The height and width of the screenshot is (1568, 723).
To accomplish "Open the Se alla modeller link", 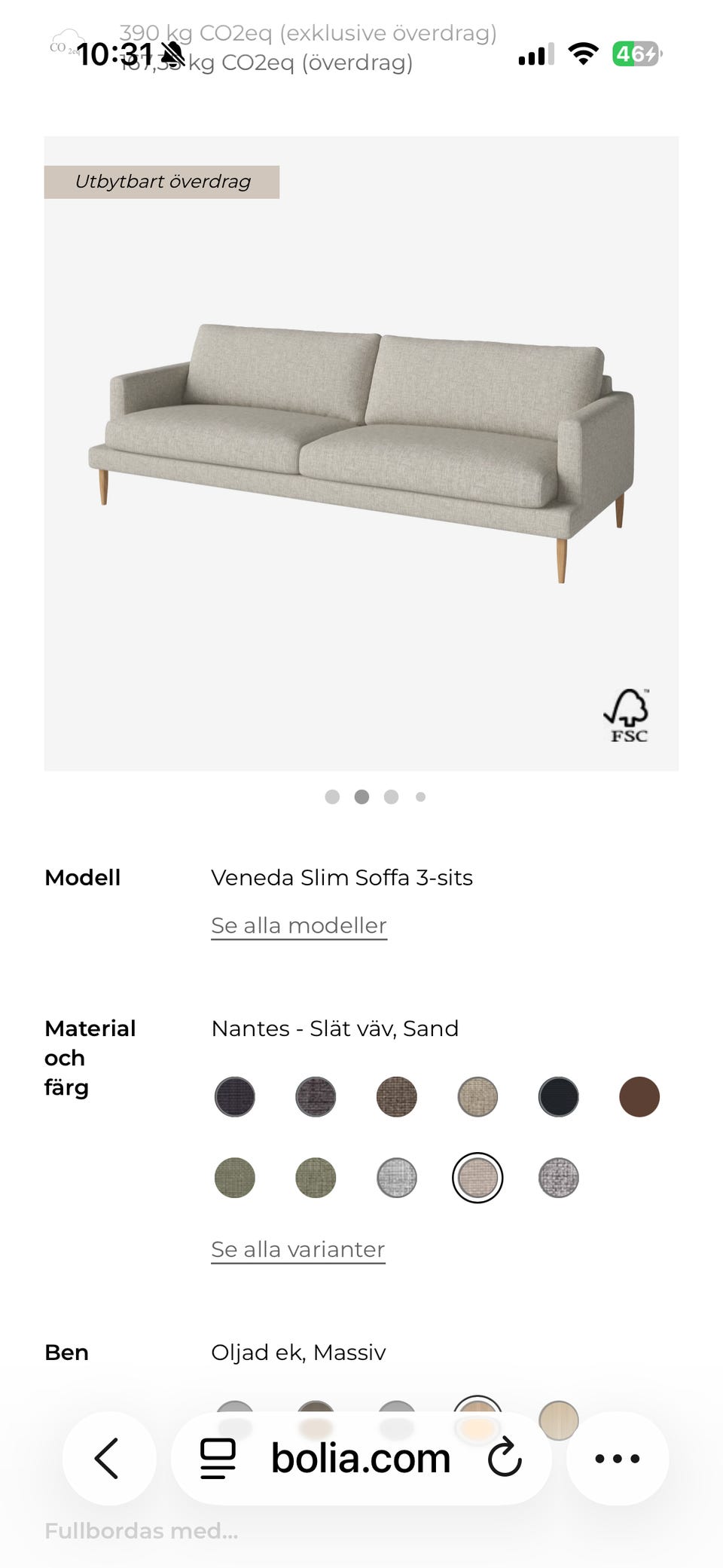I will 299,925.
